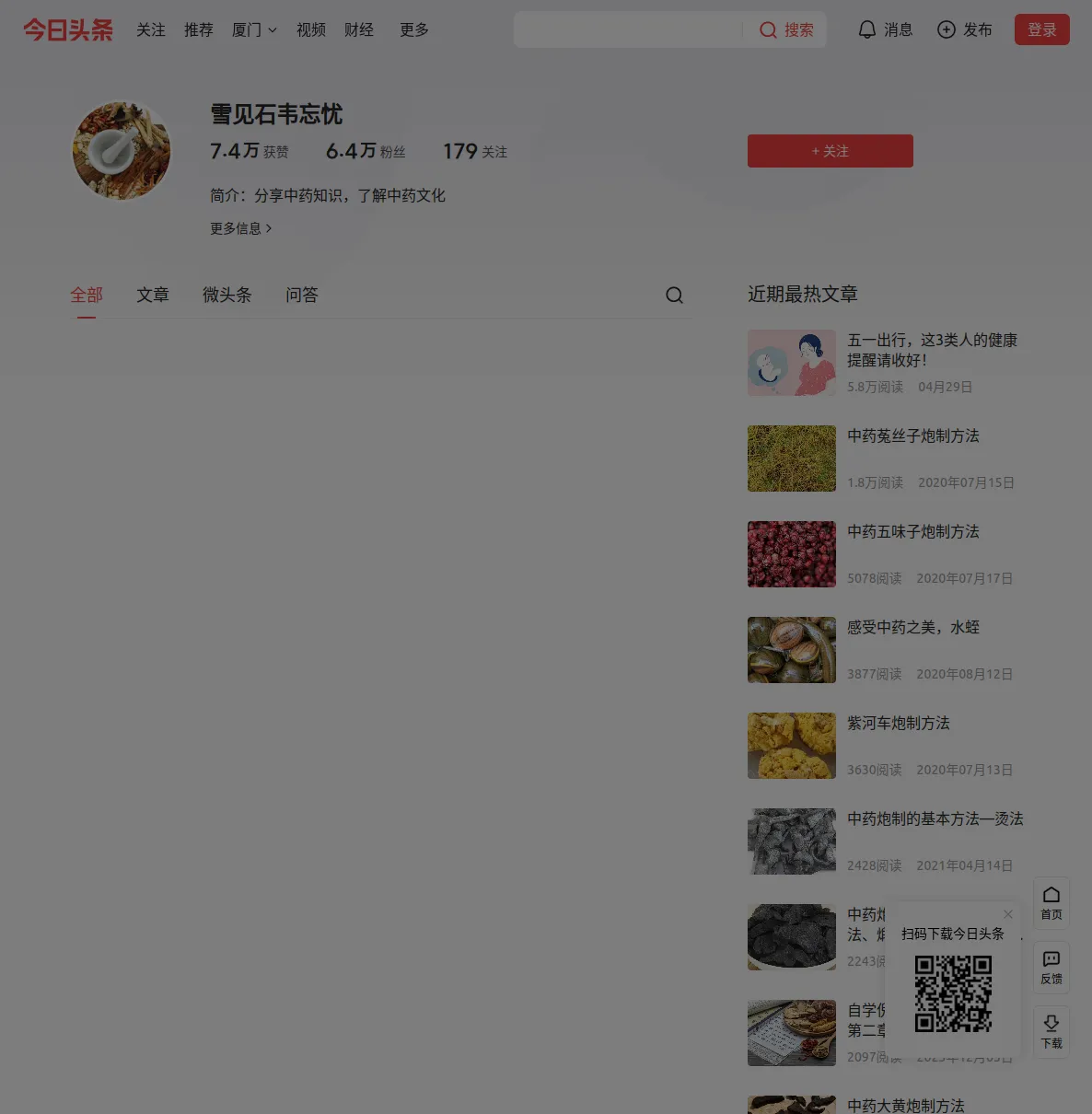Follow 雪见石韦忘忧 with the + 关注 button
This screenshot has height=1114, width=1092.
830,151
